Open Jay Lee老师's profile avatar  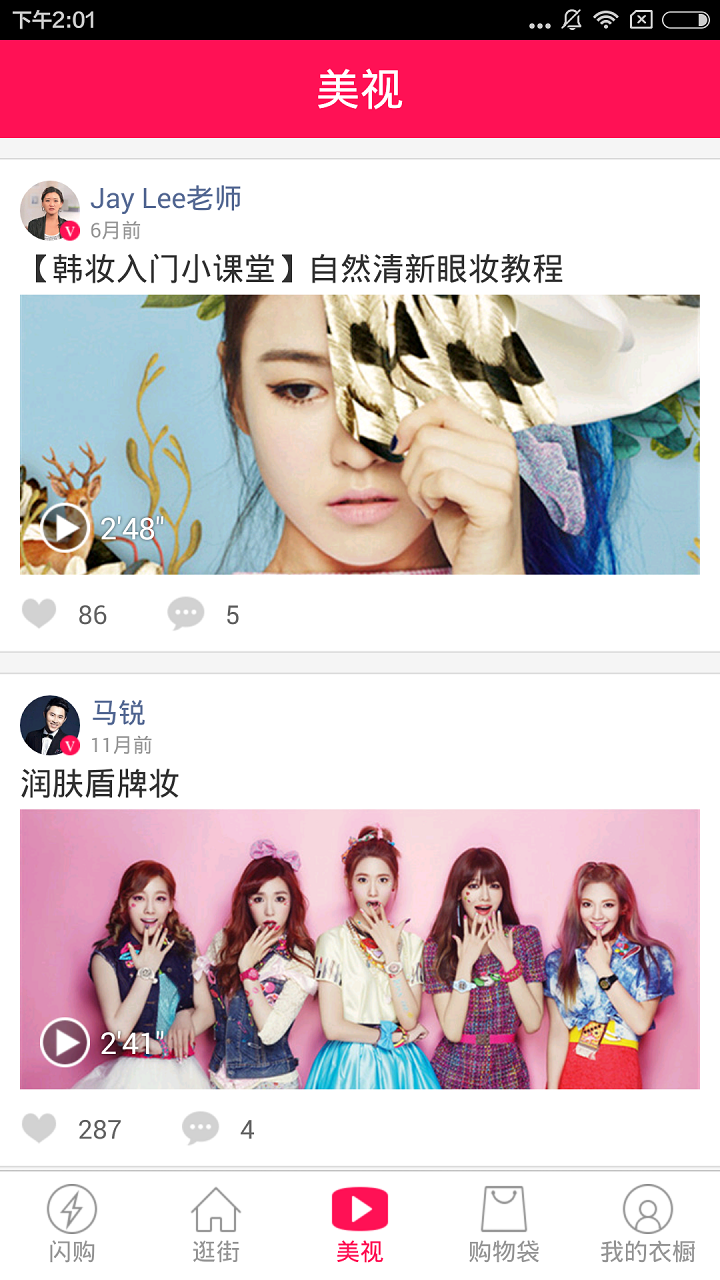pos(50,210)
